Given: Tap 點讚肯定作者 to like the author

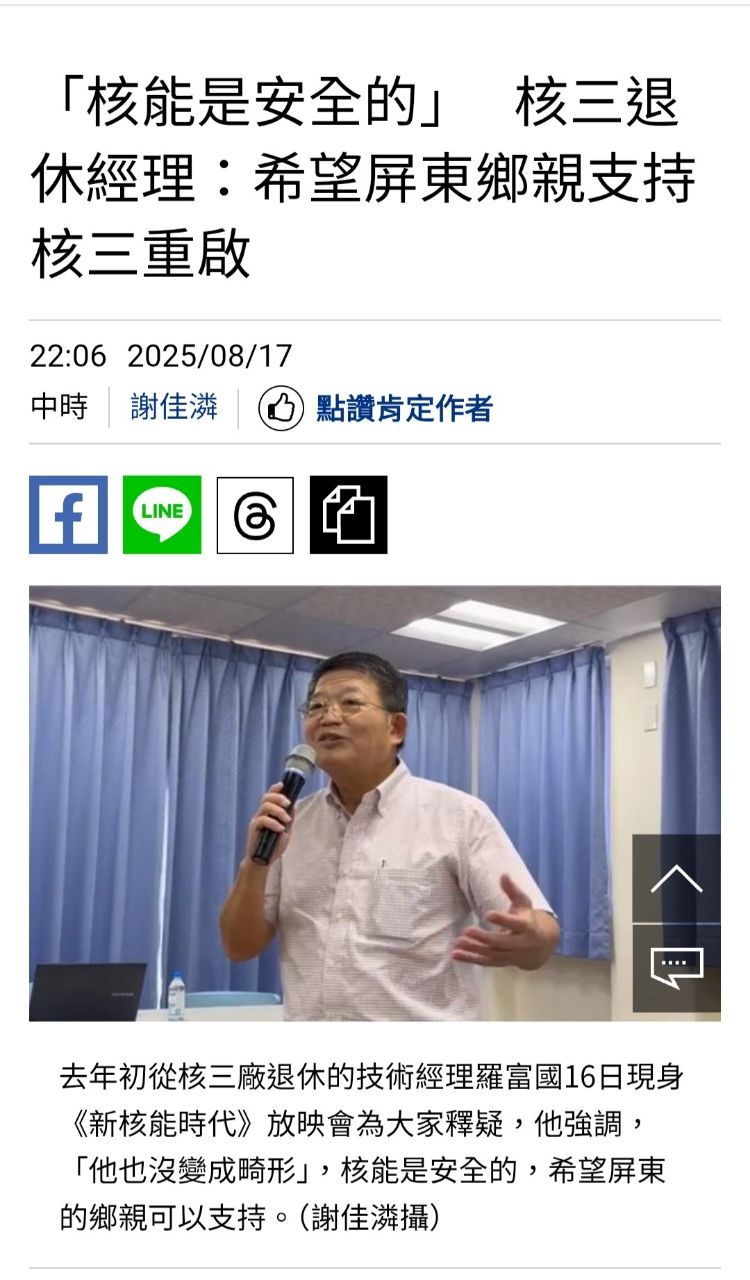Looking at the screenshot, I should (376, 408).
